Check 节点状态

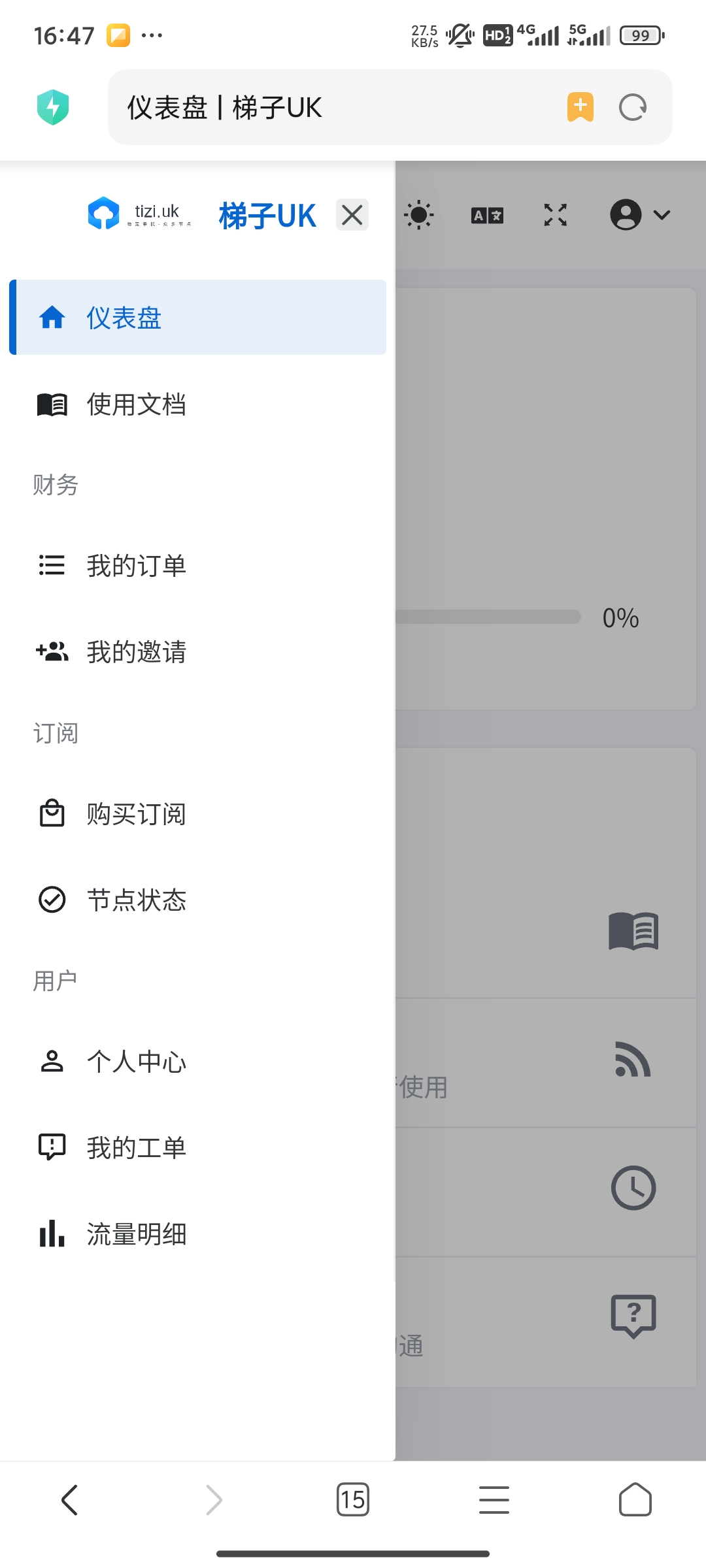[136, 900]
